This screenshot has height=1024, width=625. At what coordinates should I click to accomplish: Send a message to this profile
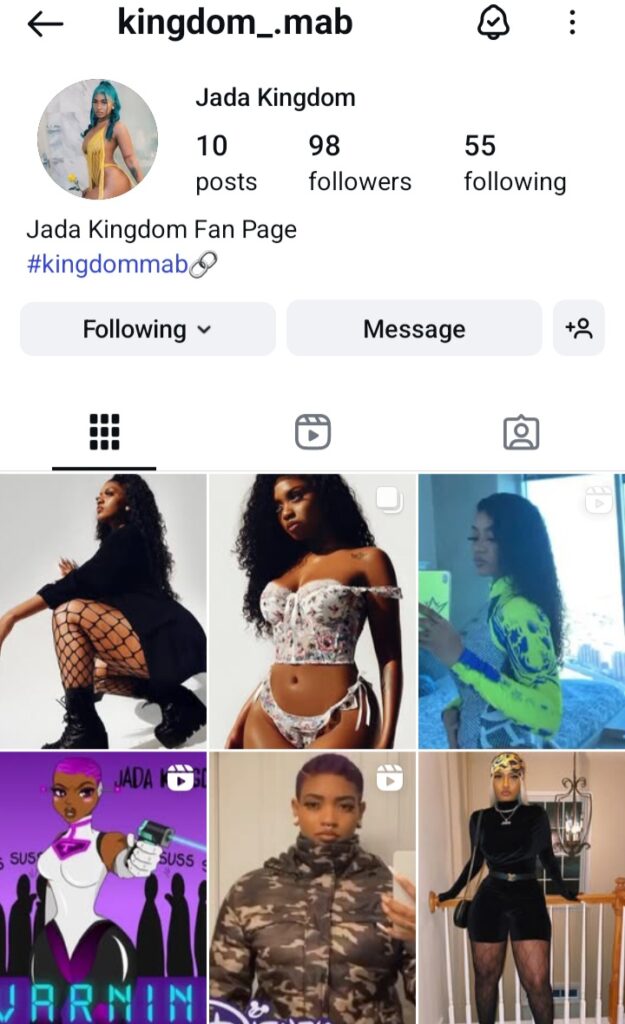(414, 329)
